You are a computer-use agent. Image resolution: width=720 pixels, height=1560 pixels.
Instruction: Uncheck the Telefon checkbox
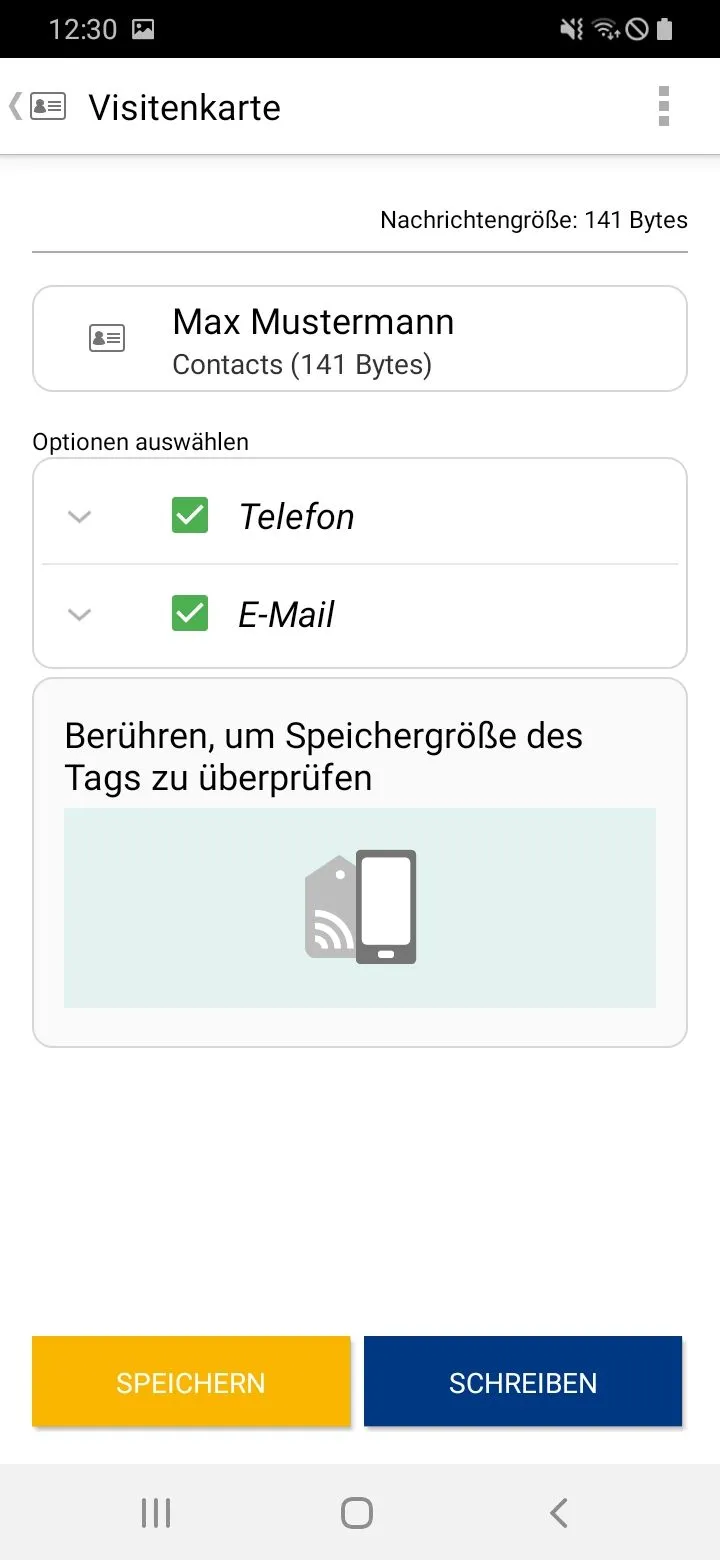[x=190, y=516]
